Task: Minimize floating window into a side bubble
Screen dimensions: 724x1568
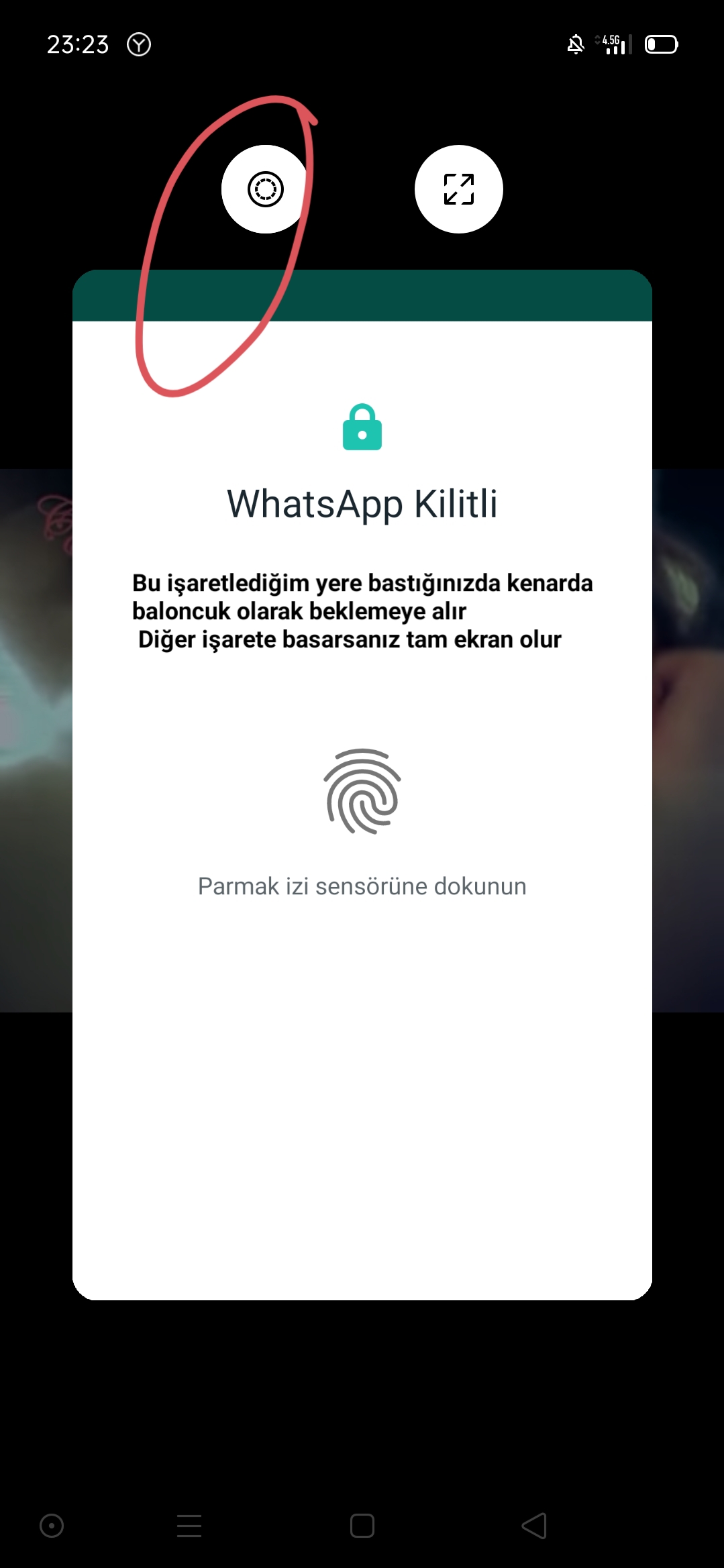Action: 265,189
